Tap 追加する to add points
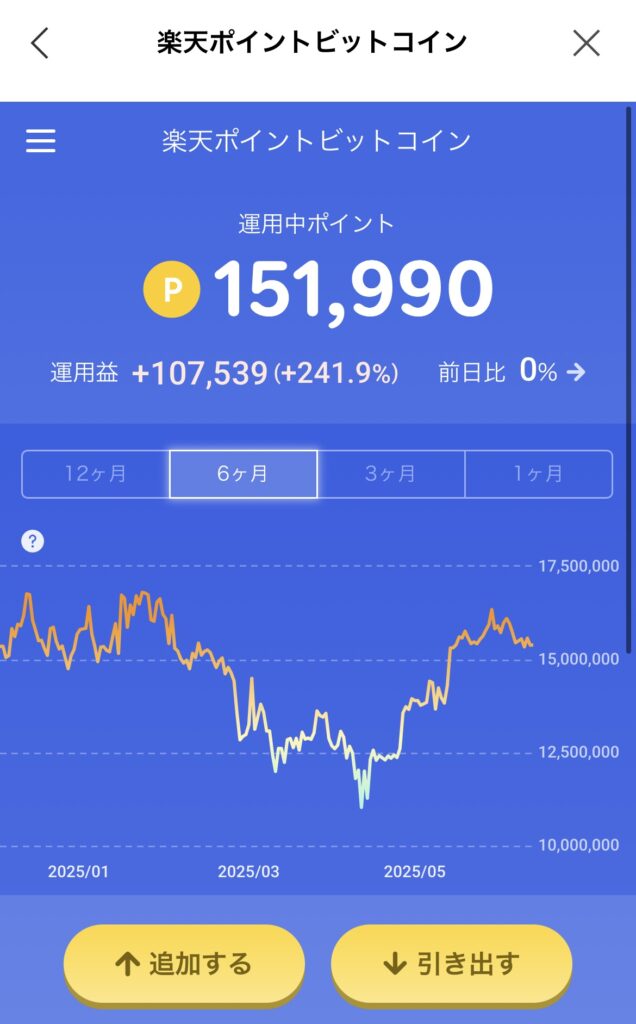 [x=184, y=964]
